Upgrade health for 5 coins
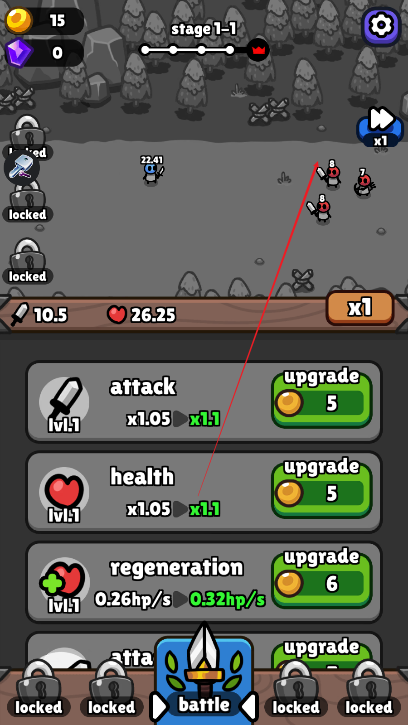408x725 pixels. point(322,490)
